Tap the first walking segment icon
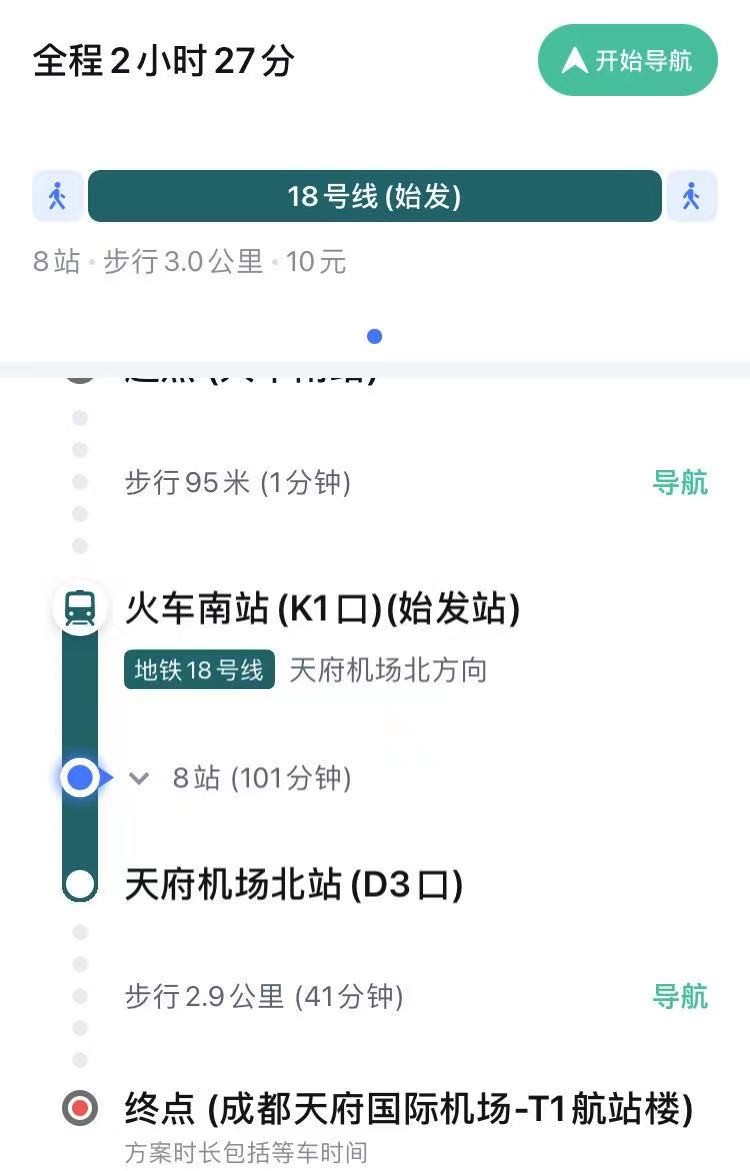750x1171 pixels. pos(58,196)
